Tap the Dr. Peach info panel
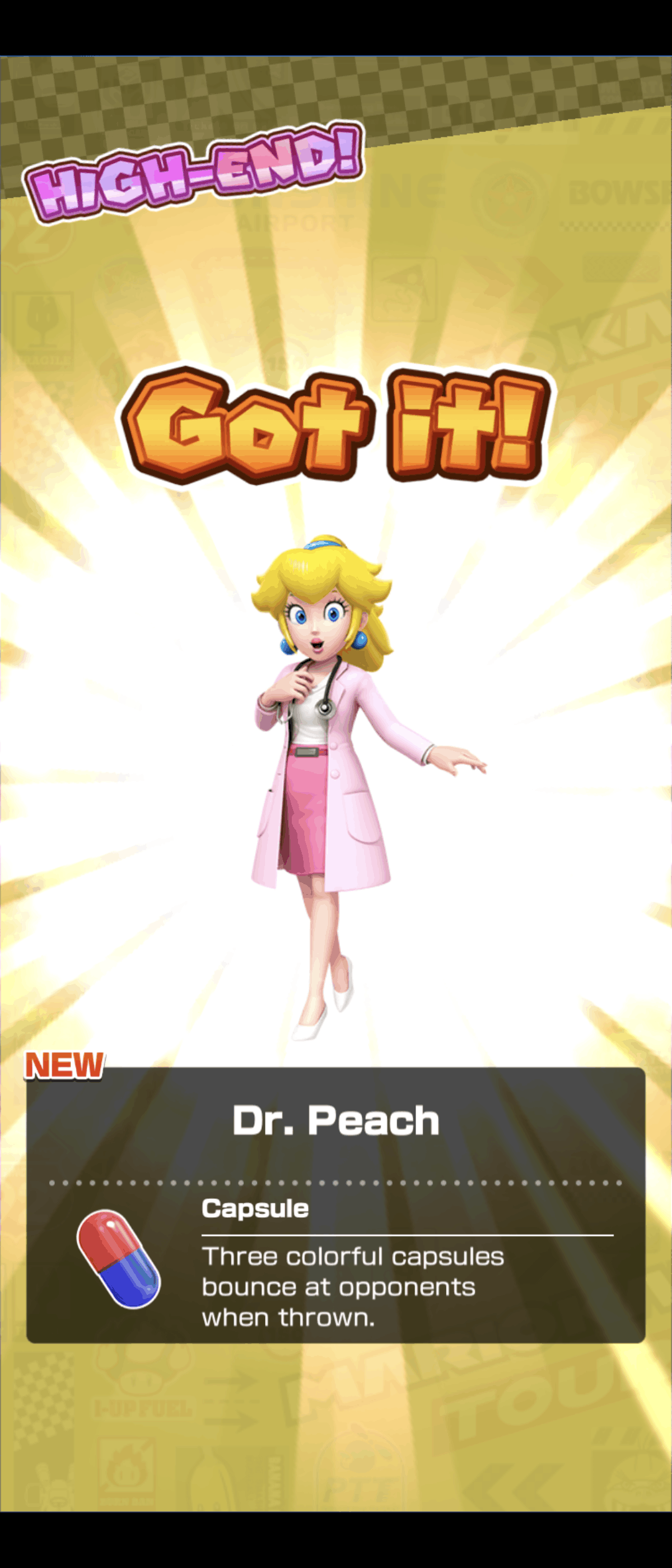Viewport: 672px width, 1568px height. [x=335, y=1205]
